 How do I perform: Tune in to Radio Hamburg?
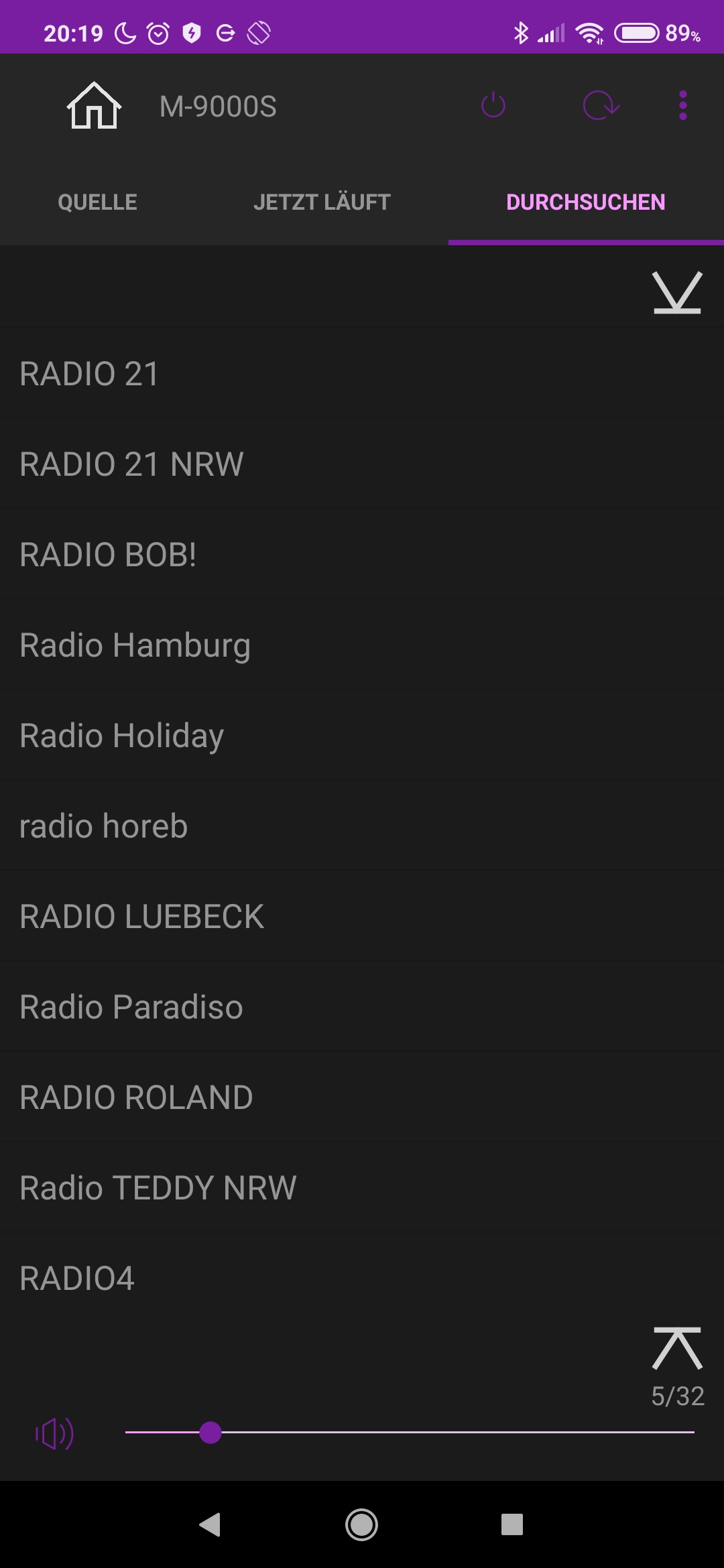[135, 645]
